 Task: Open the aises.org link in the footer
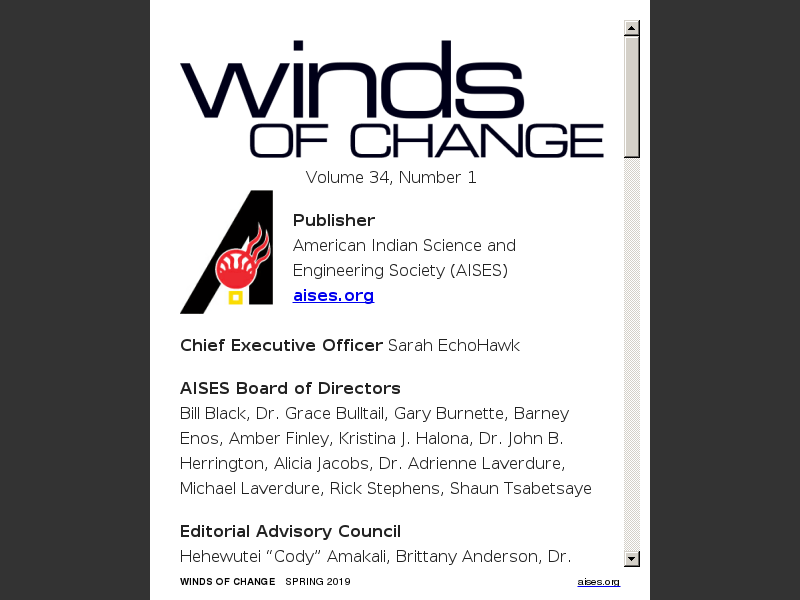[x=598, y=582]
